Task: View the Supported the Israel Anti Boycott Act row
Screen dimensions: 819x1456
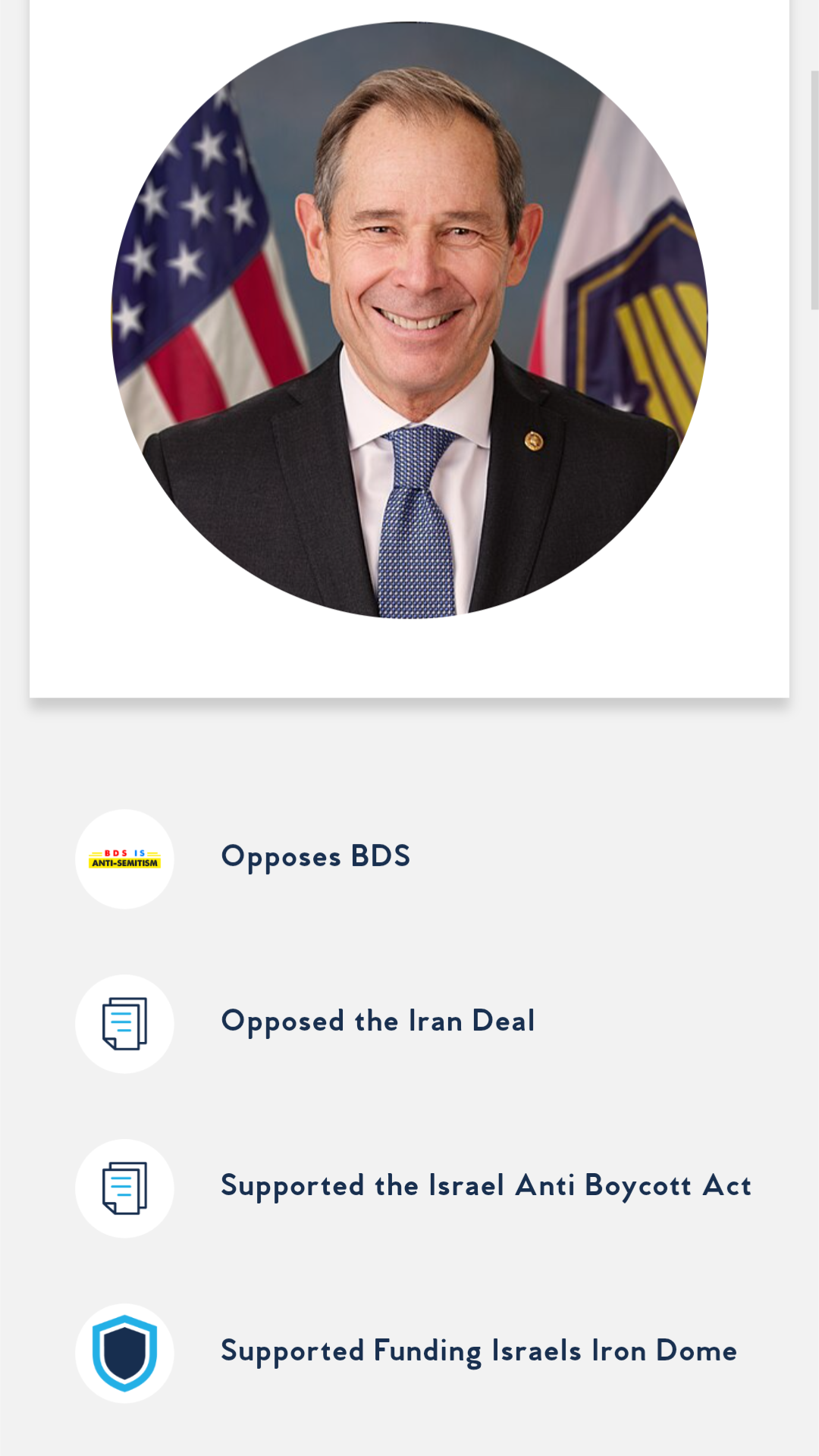Action: tap(413, 1188)
